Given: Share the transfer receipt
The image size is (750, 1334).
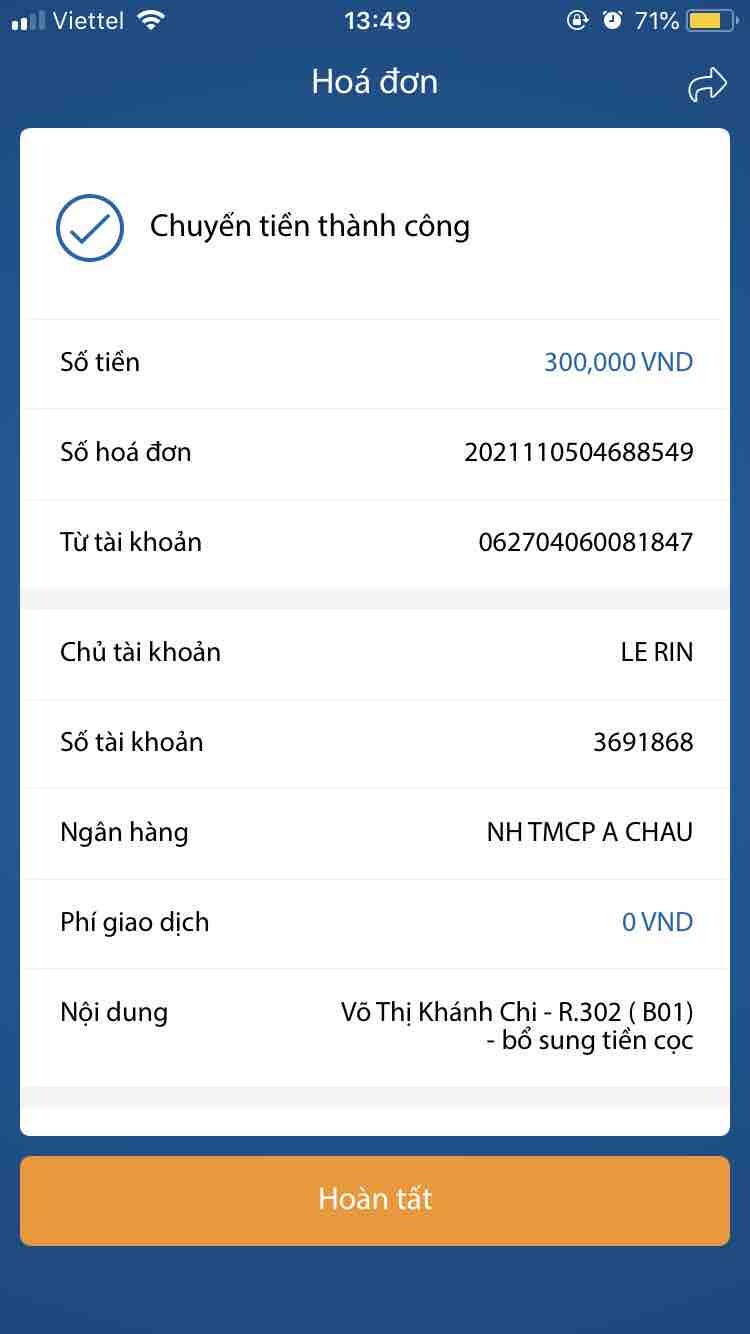Looking at the screenshot, I should pos(707,84).
